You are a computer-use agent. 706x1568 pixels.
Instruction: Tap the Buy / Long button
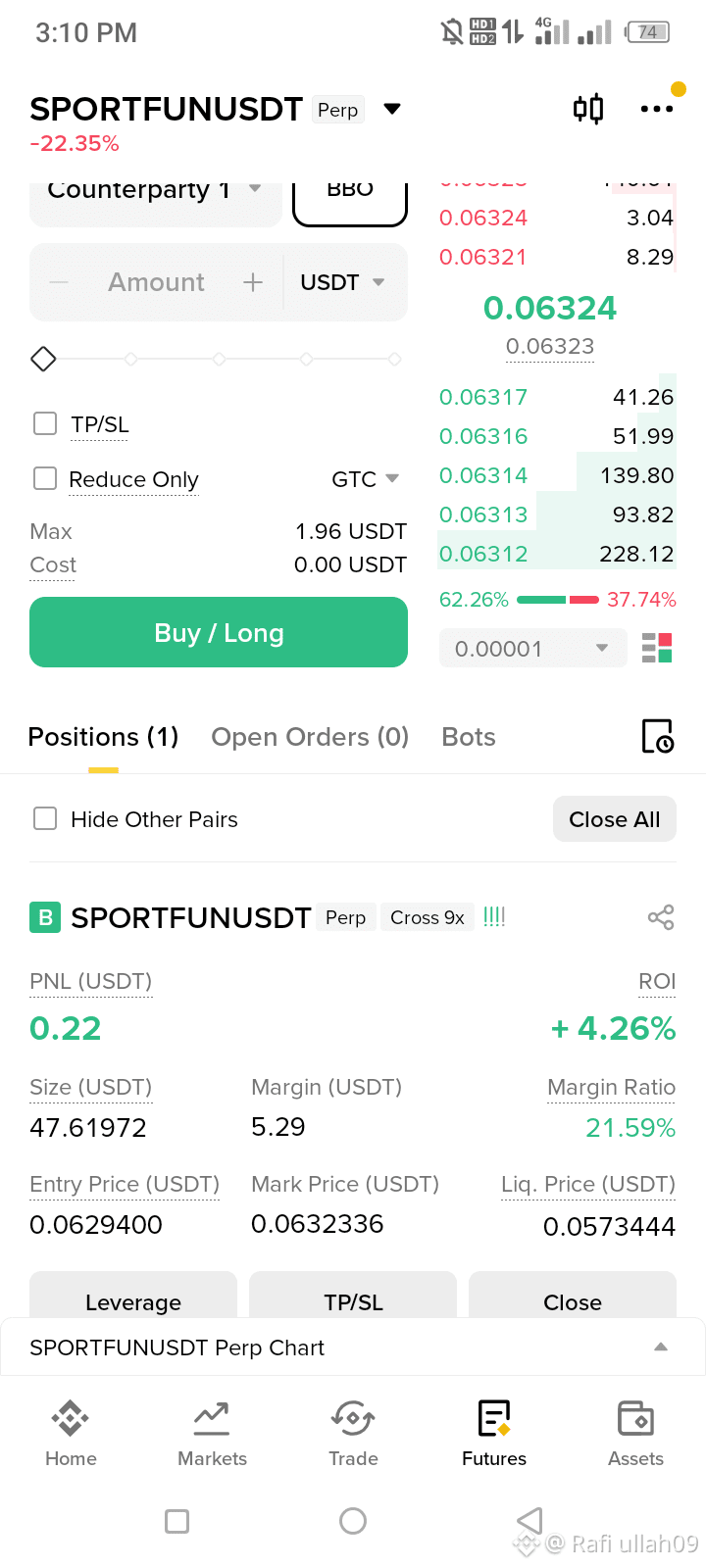coord(219,632)
